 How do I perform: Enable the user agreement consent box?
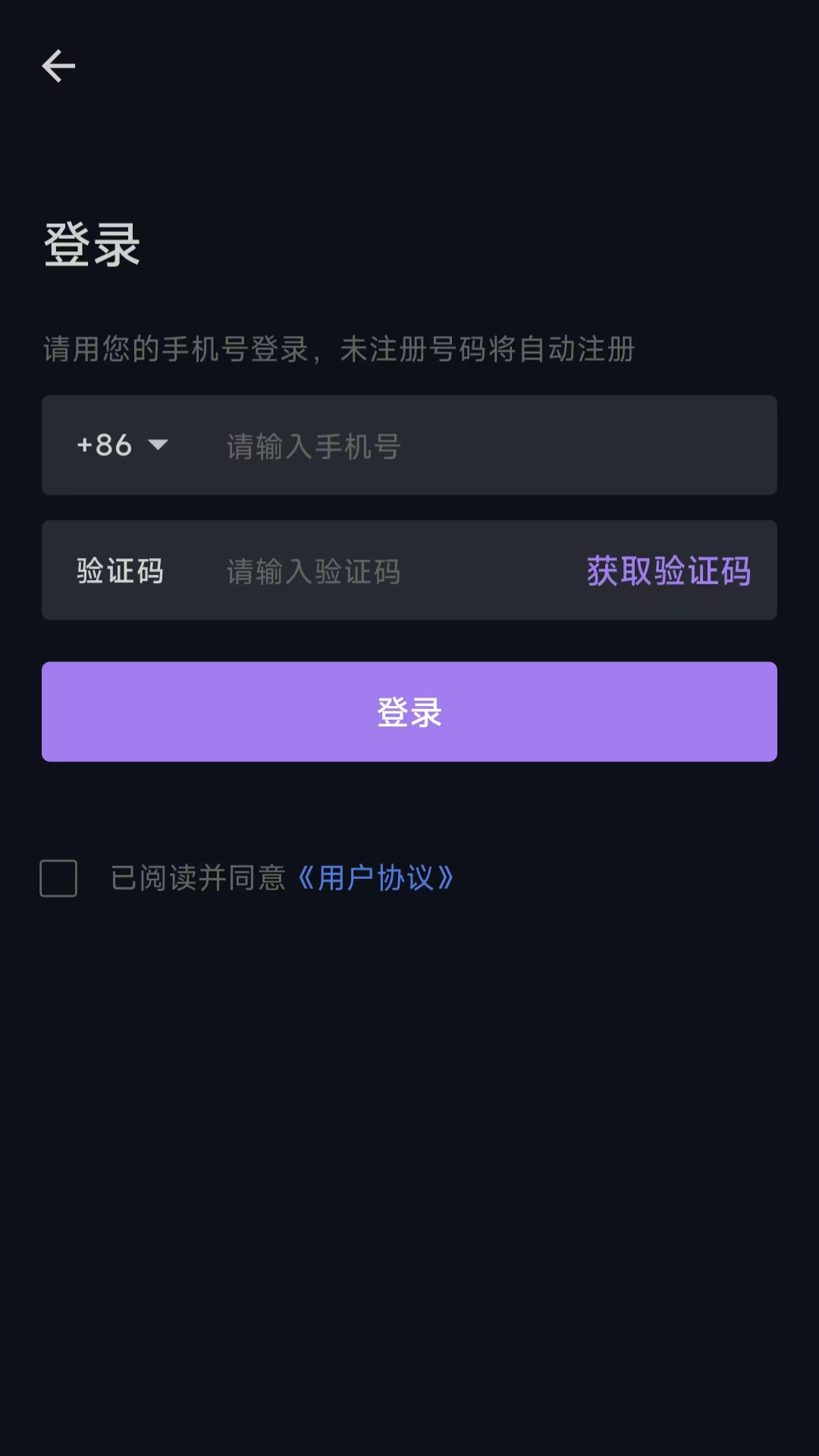58,878
